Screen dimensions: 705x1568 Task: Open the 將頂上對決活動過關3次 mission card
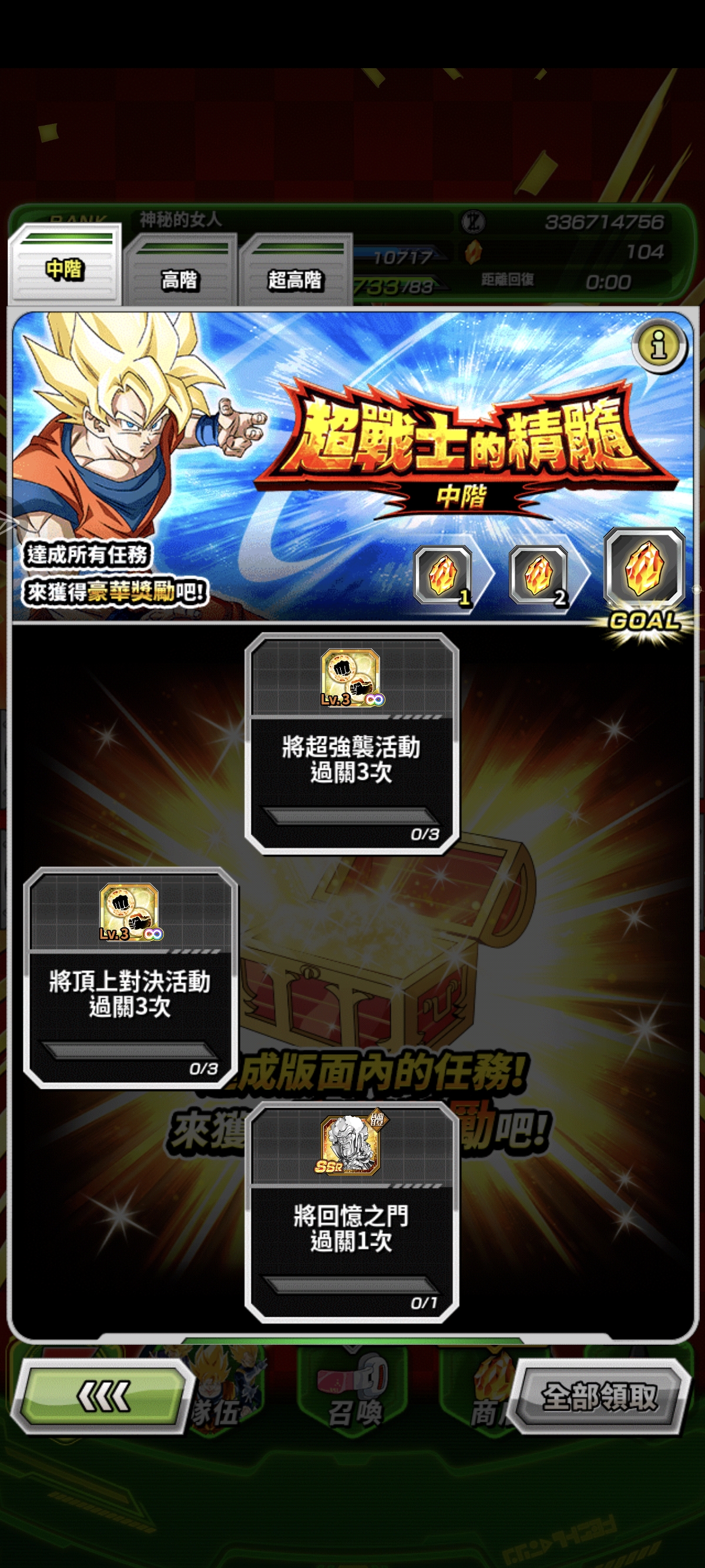coord(130,978)
